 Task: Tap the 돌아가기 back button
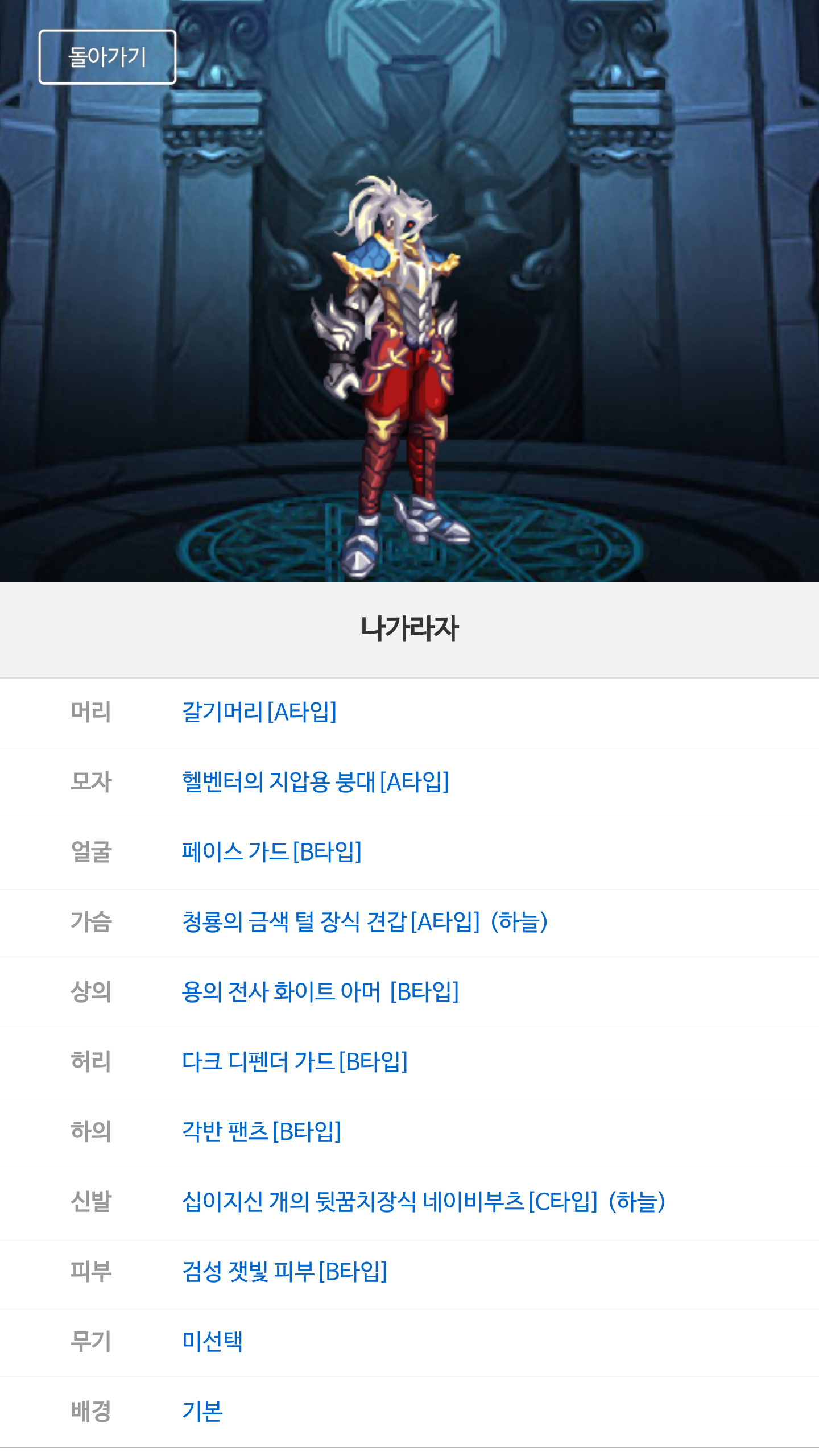pos(107,57)
